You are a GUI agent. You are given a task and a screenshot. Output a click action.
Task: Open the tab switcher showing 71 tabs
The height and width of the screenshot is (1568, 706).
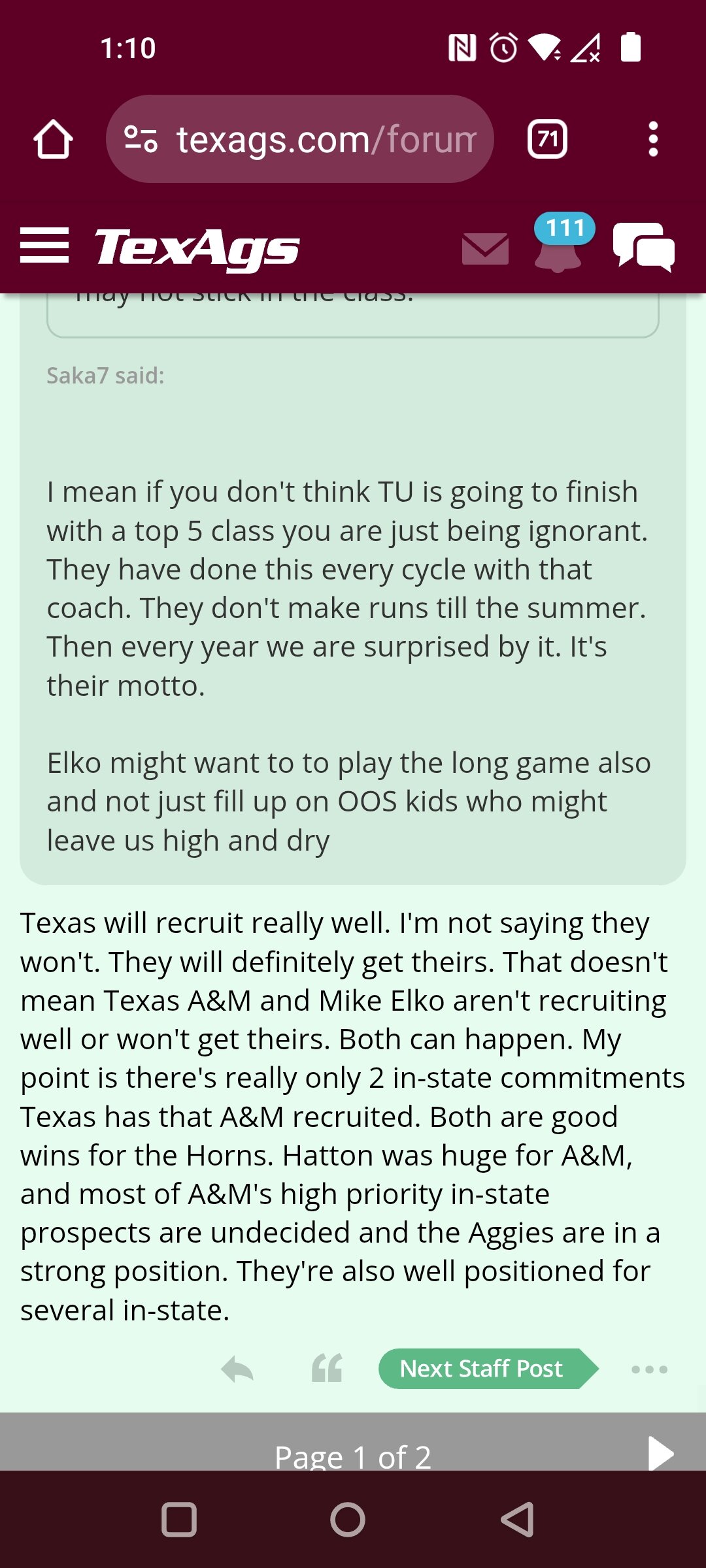(x=547, y=139)
